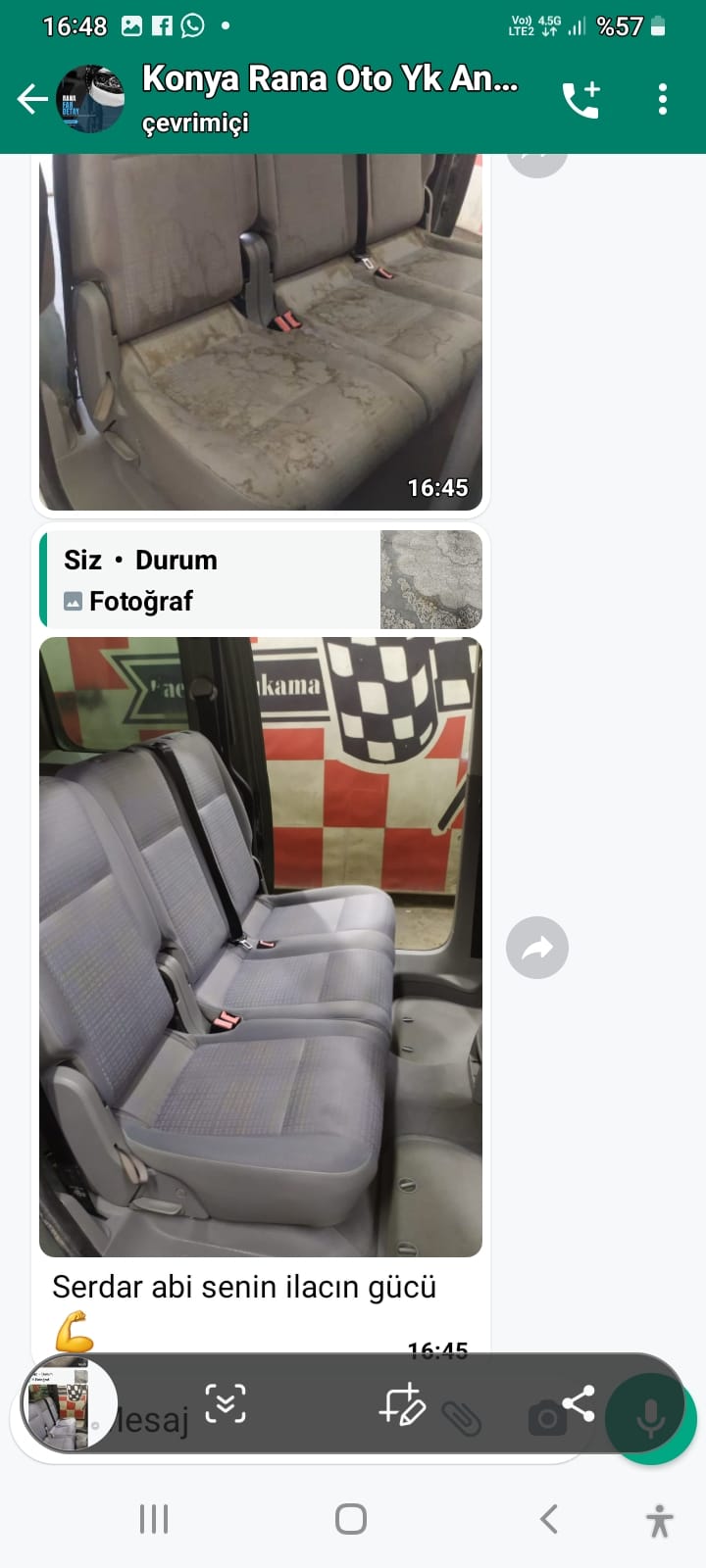Go to the home screen
706x1568 pixels.
point(351,1519)
